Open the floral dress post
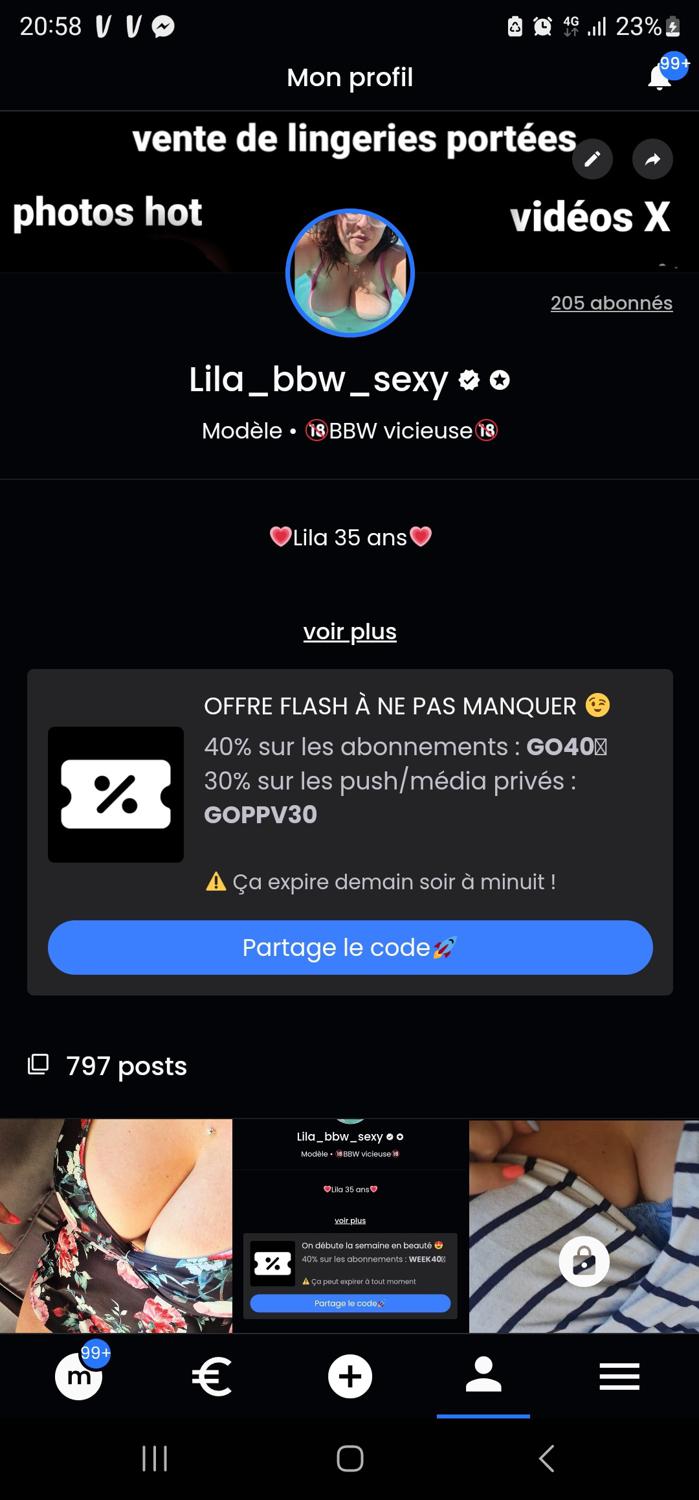The height and width of the screenshot is (1500, 699). tap(116, 1225)
